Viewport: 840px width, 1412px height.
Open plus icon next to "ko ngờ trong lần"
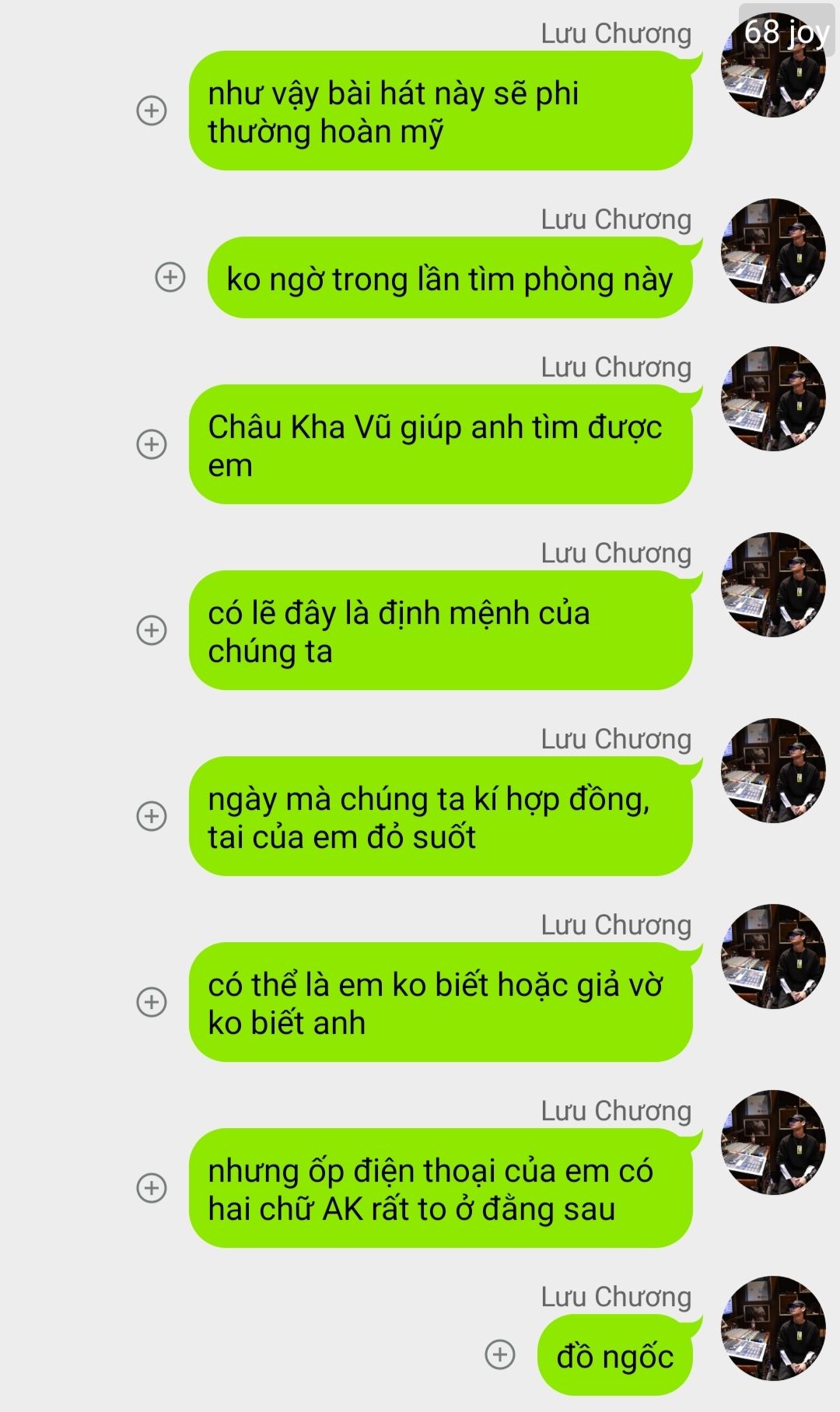coord(170,277)
